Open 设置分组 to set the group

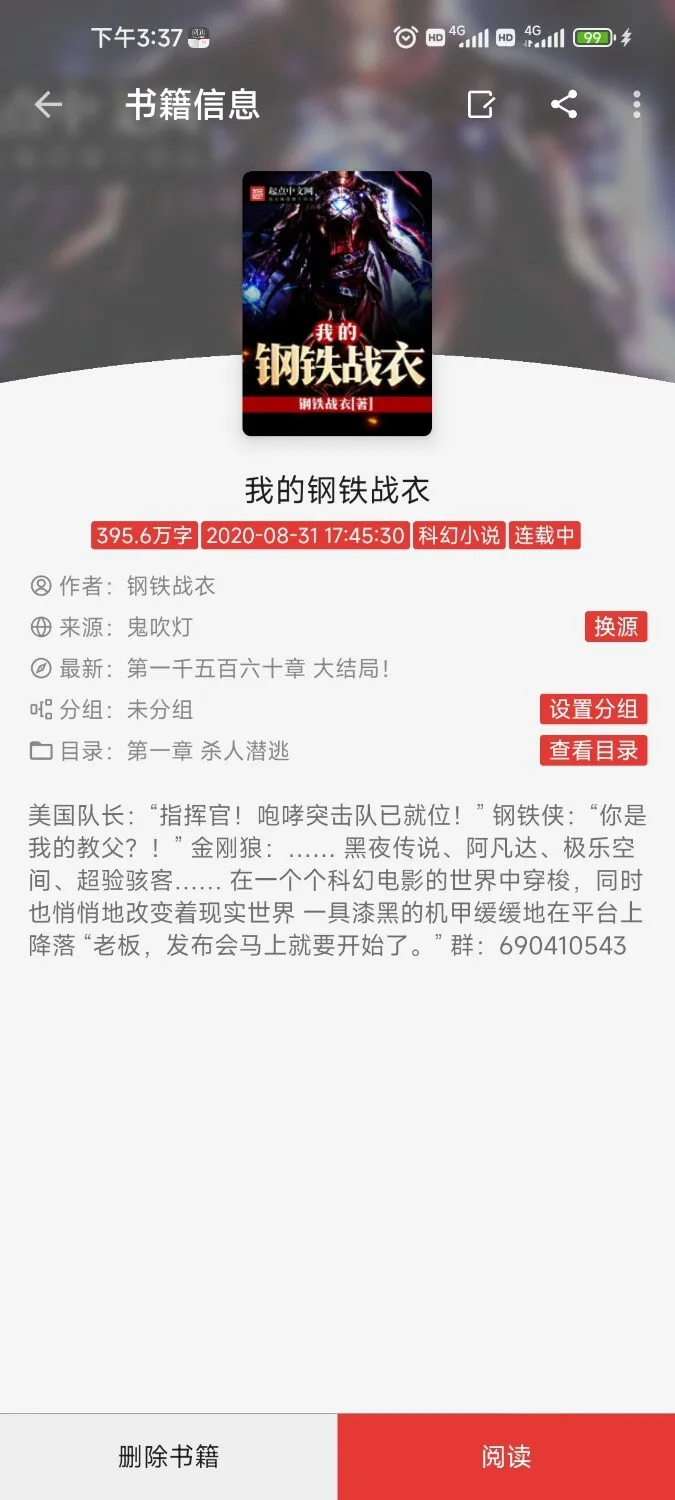pyautogui.click(x=593, y=709)
